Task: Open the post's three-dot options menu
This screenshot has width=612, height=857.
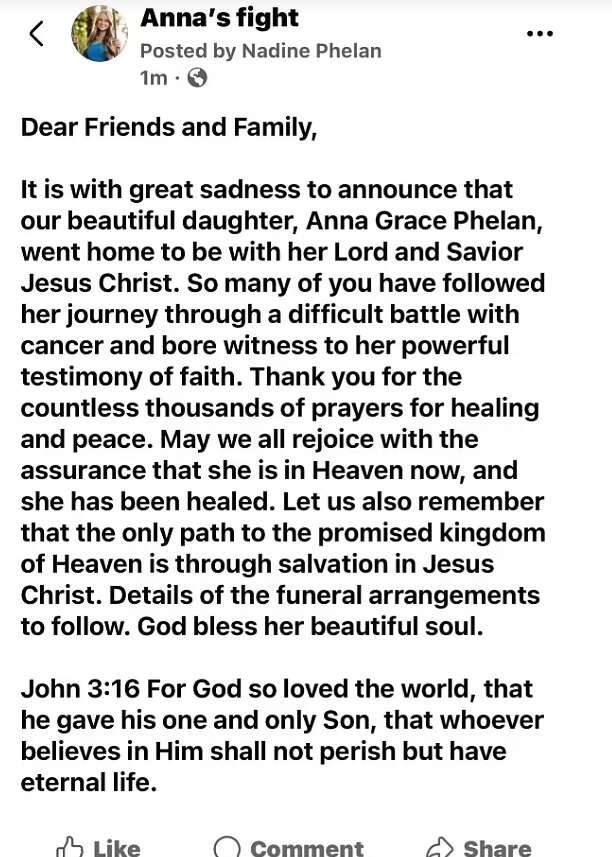Action: pos(539,33)
